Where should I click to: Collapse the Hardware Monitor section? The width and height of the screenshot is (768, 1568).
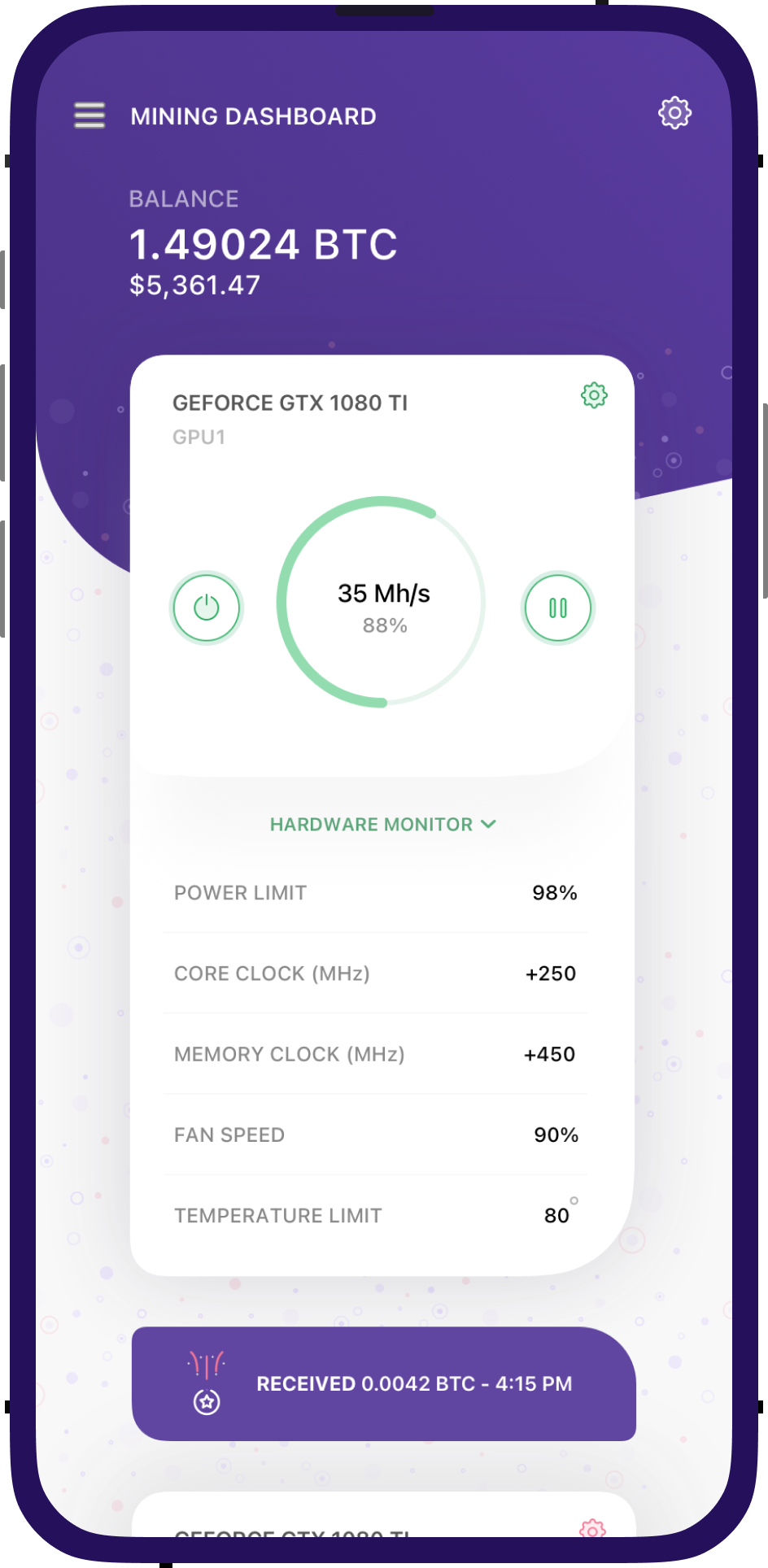[x=383, y=825]
